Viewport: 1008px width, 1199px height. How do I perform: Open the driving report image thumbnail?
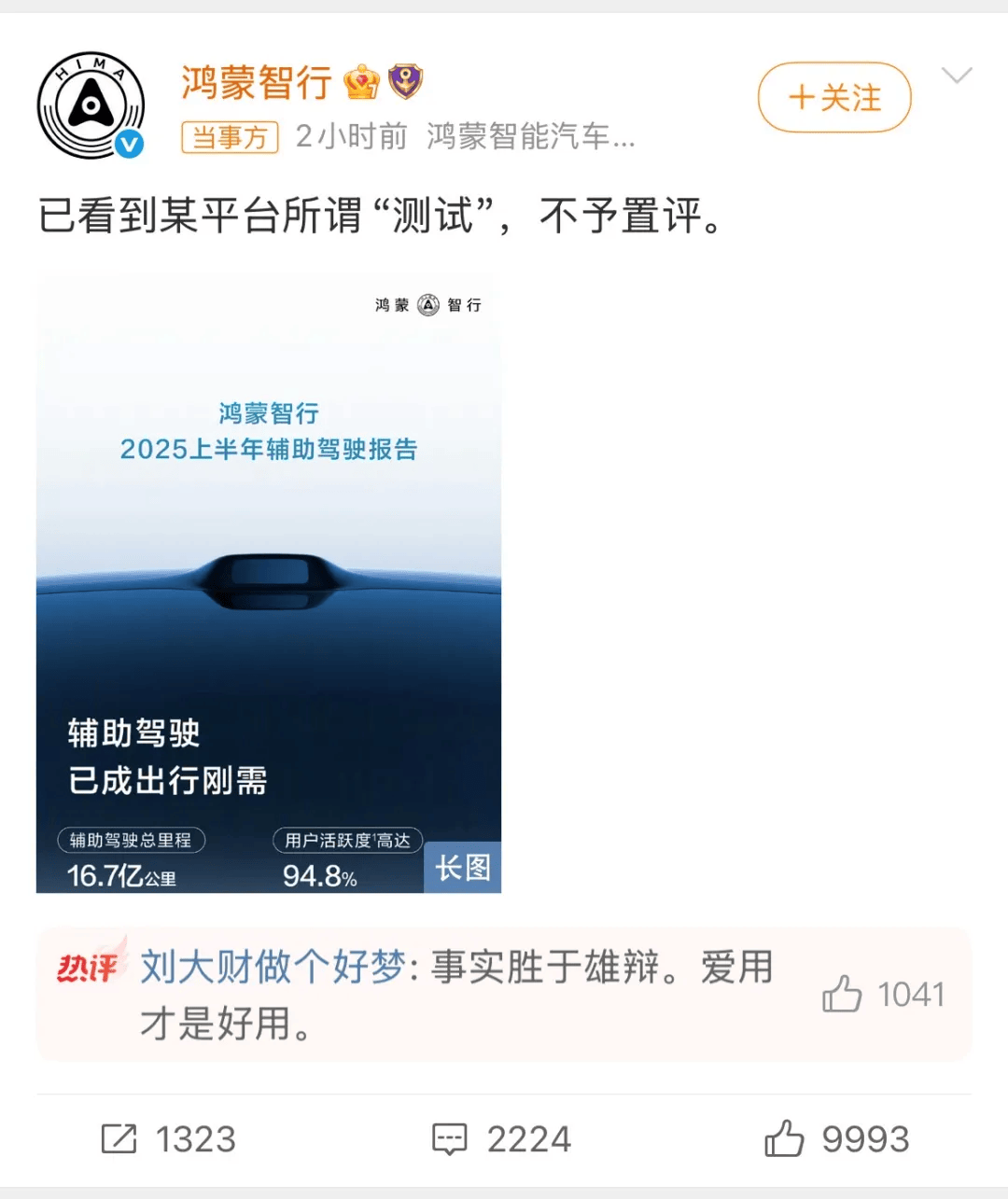pyautogui.click(x=268, y=579)
